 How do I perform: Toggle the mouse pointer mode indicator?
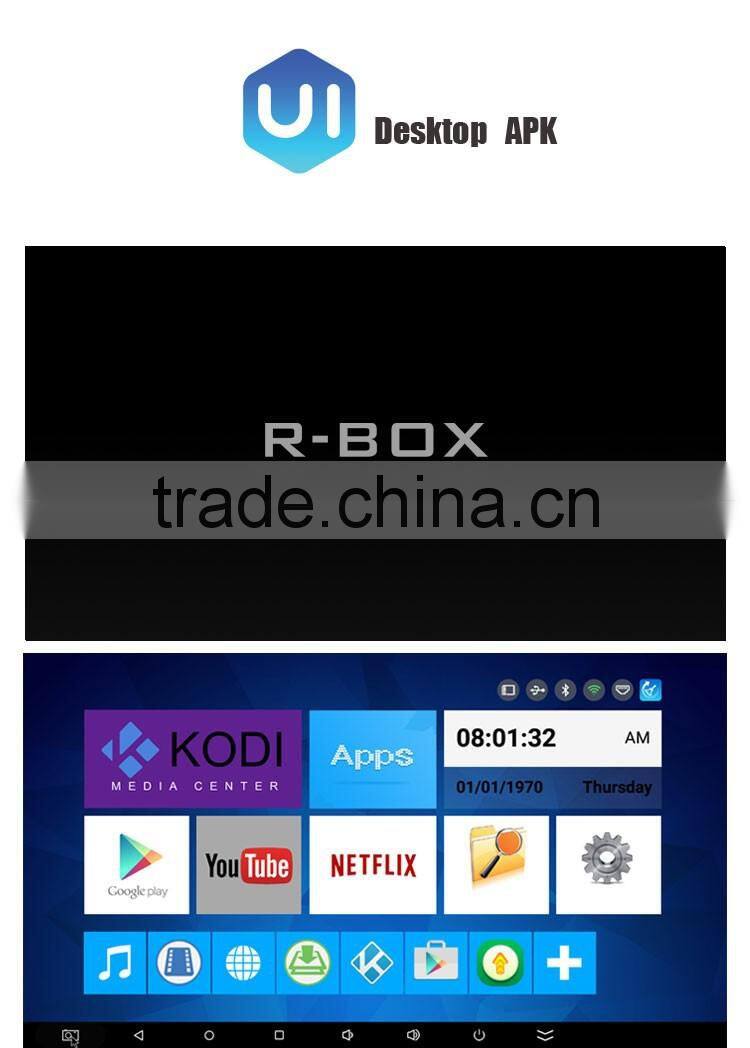[x=651, y=688]
